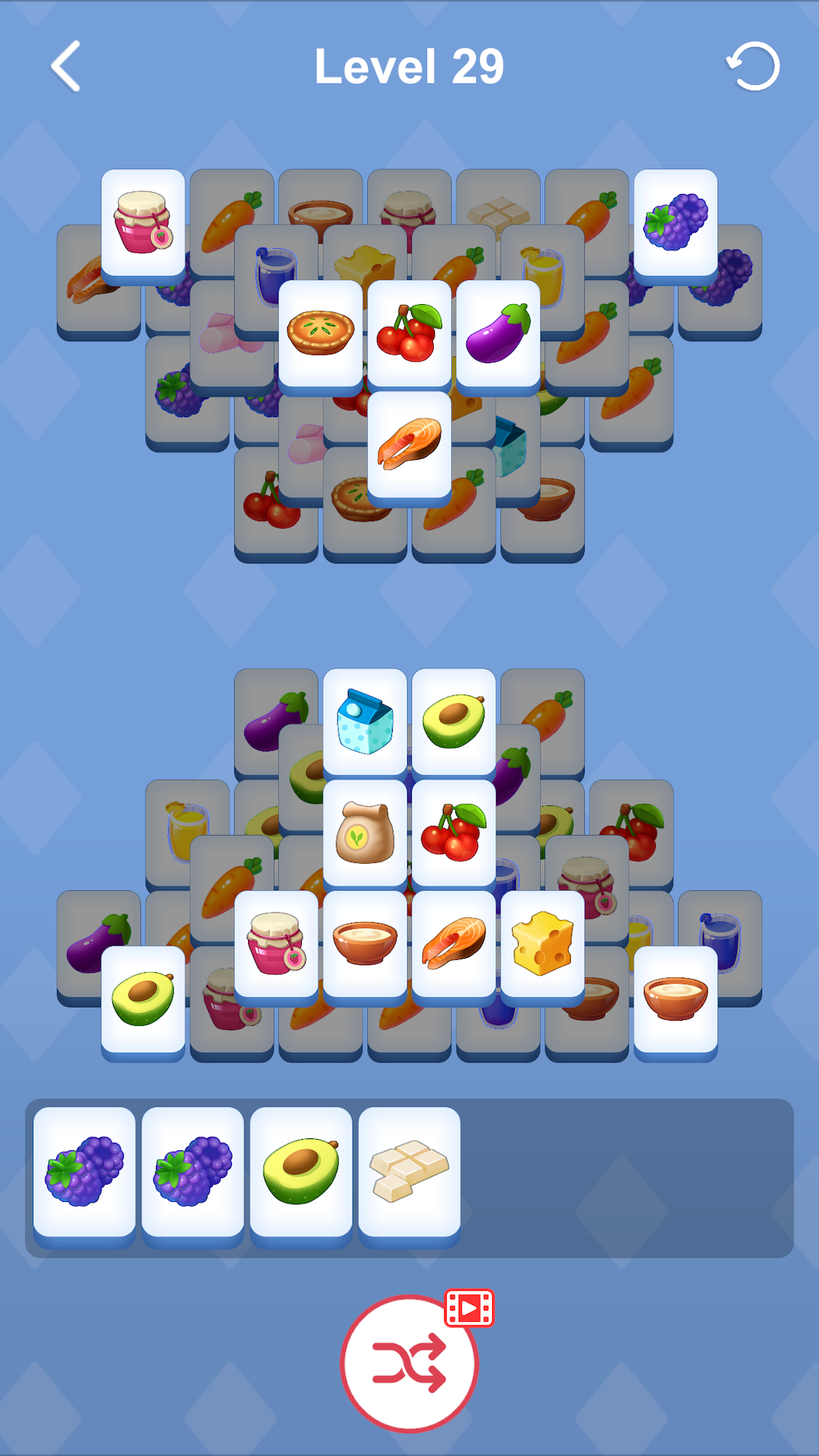Select the white eggplant tile

point(498,332)
